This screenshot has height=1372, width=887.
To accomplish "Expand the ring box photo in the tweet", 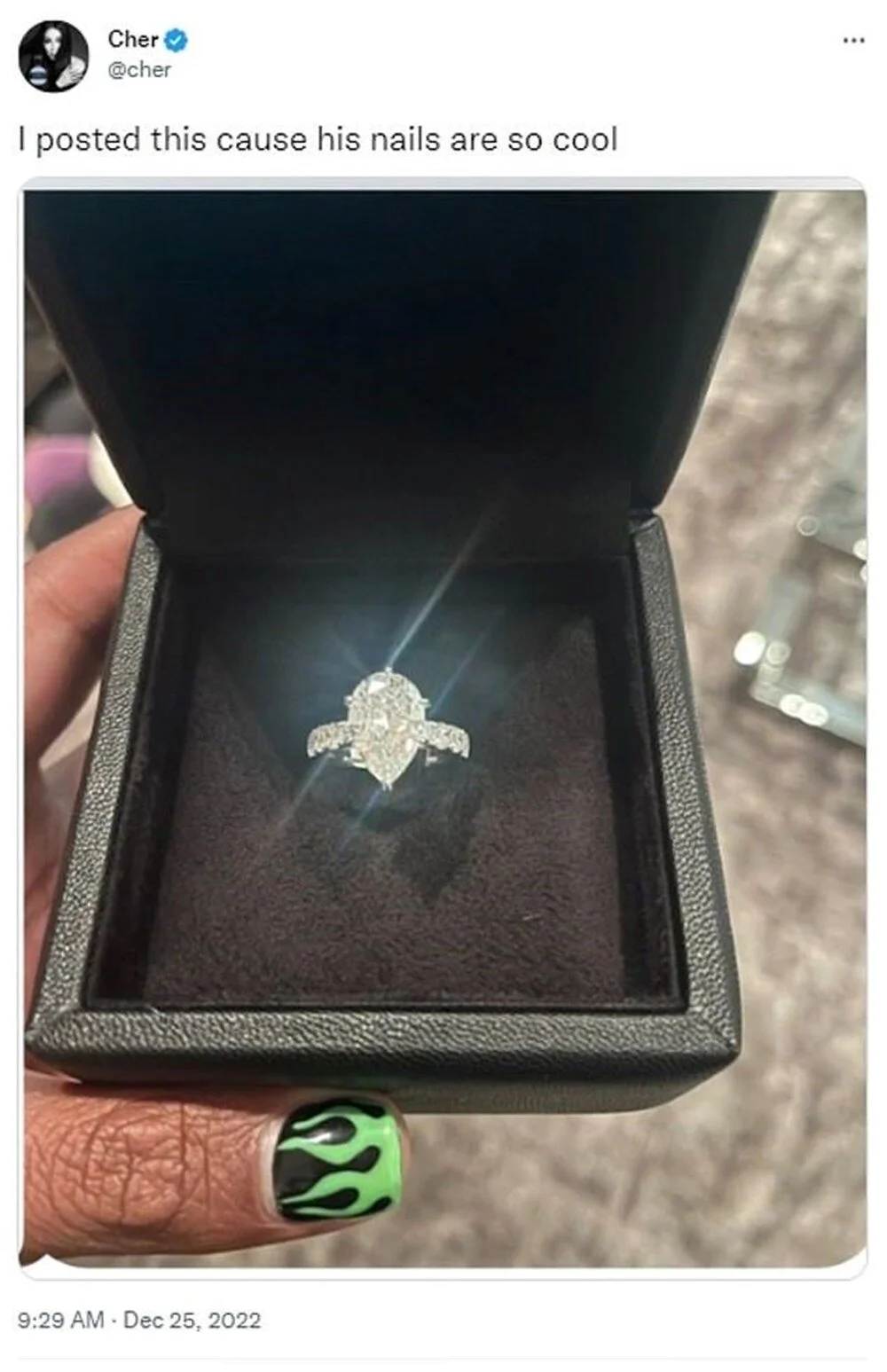I will [443, 727].
